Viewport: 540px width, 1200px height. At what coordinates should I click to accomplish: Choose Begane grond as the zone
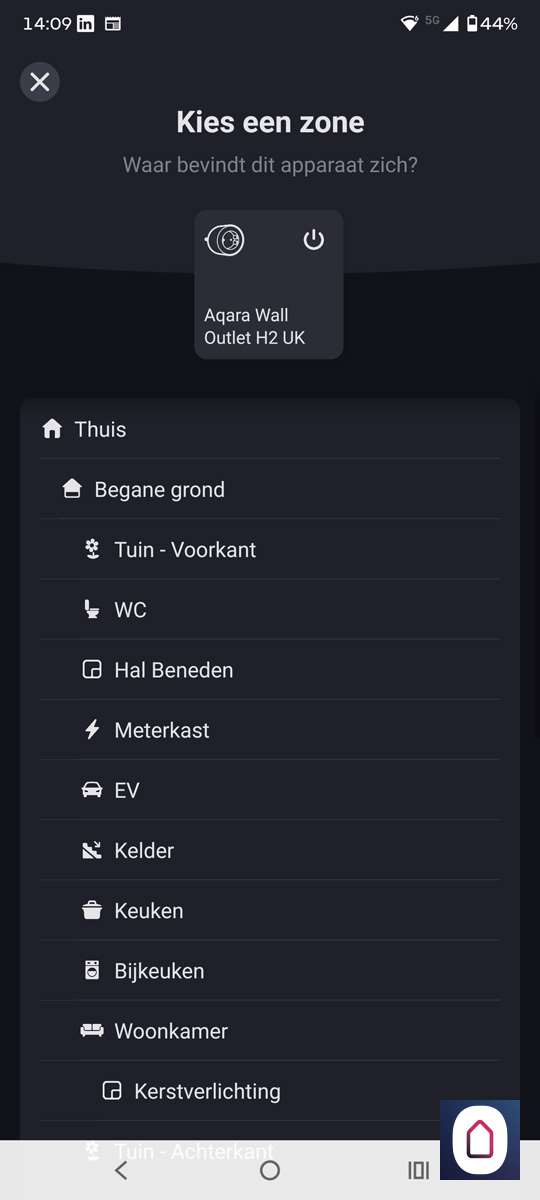(280, 489)
